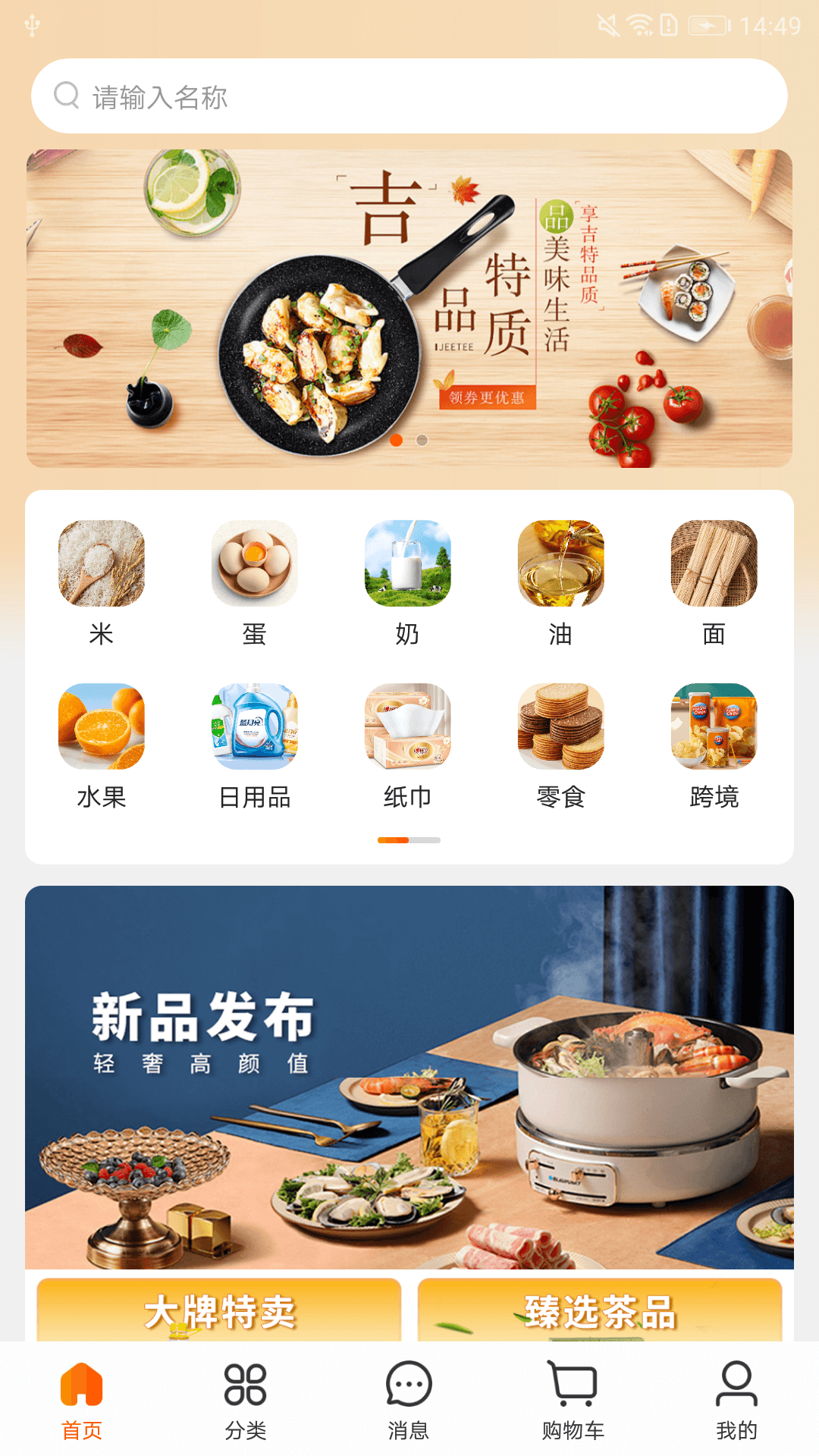Switch to the 消息 messages tab

[x=409, y=1400]
